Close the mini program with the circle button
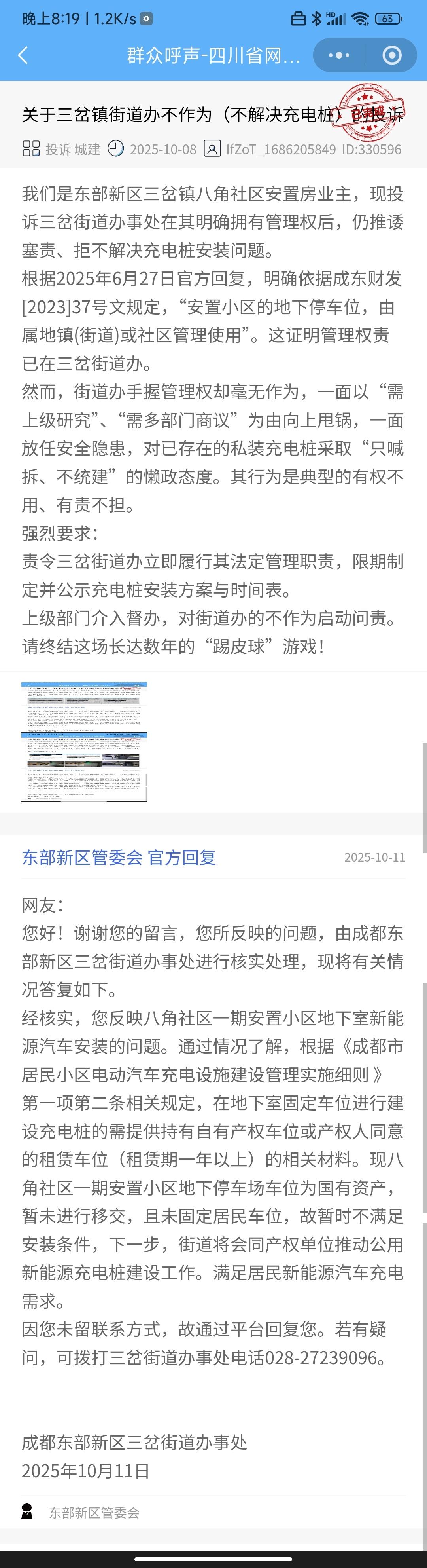427x1568 pixels. coord(392,55)
